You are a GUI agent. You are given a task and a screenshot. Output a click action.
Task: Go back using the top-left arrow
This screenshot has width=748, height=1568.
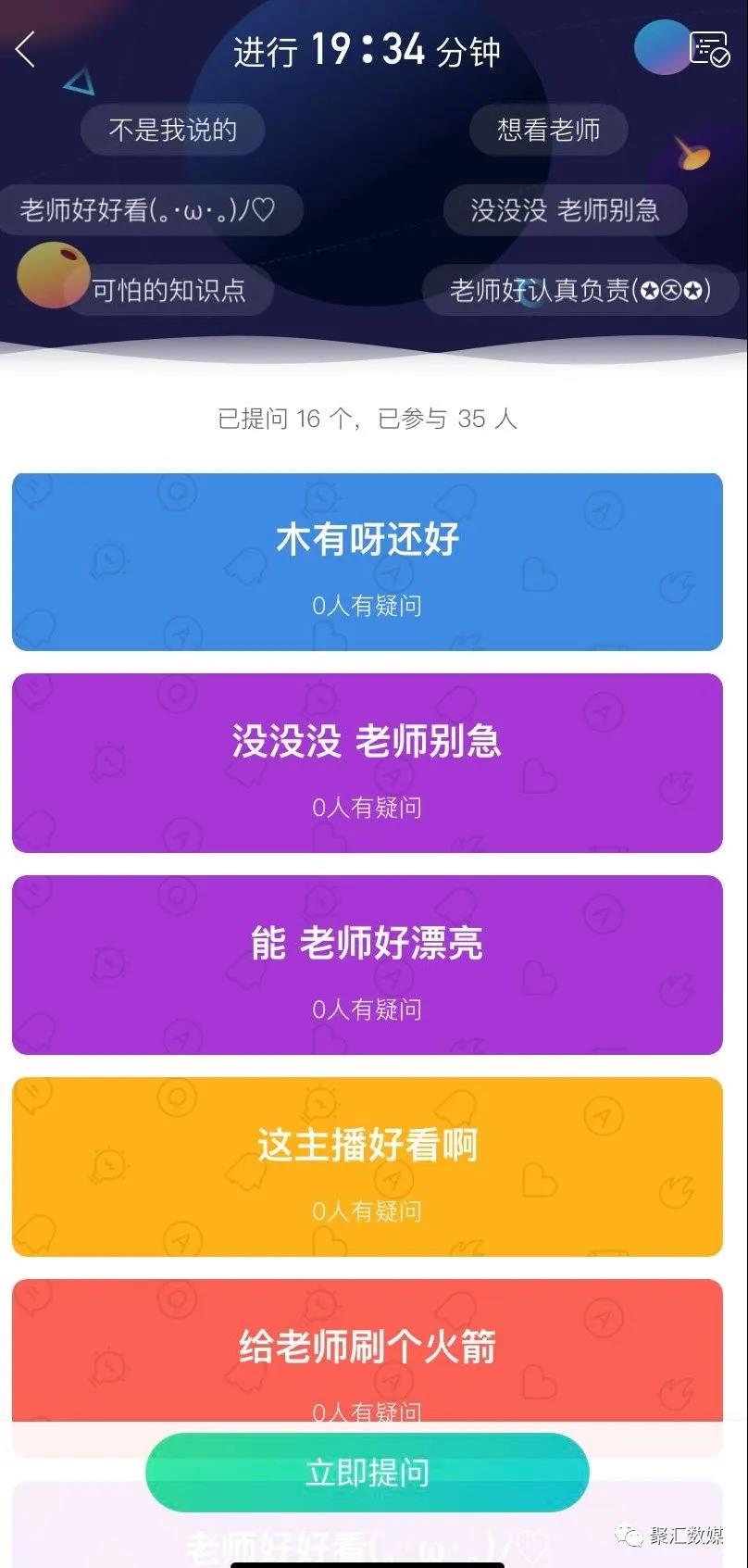[26, 50]
